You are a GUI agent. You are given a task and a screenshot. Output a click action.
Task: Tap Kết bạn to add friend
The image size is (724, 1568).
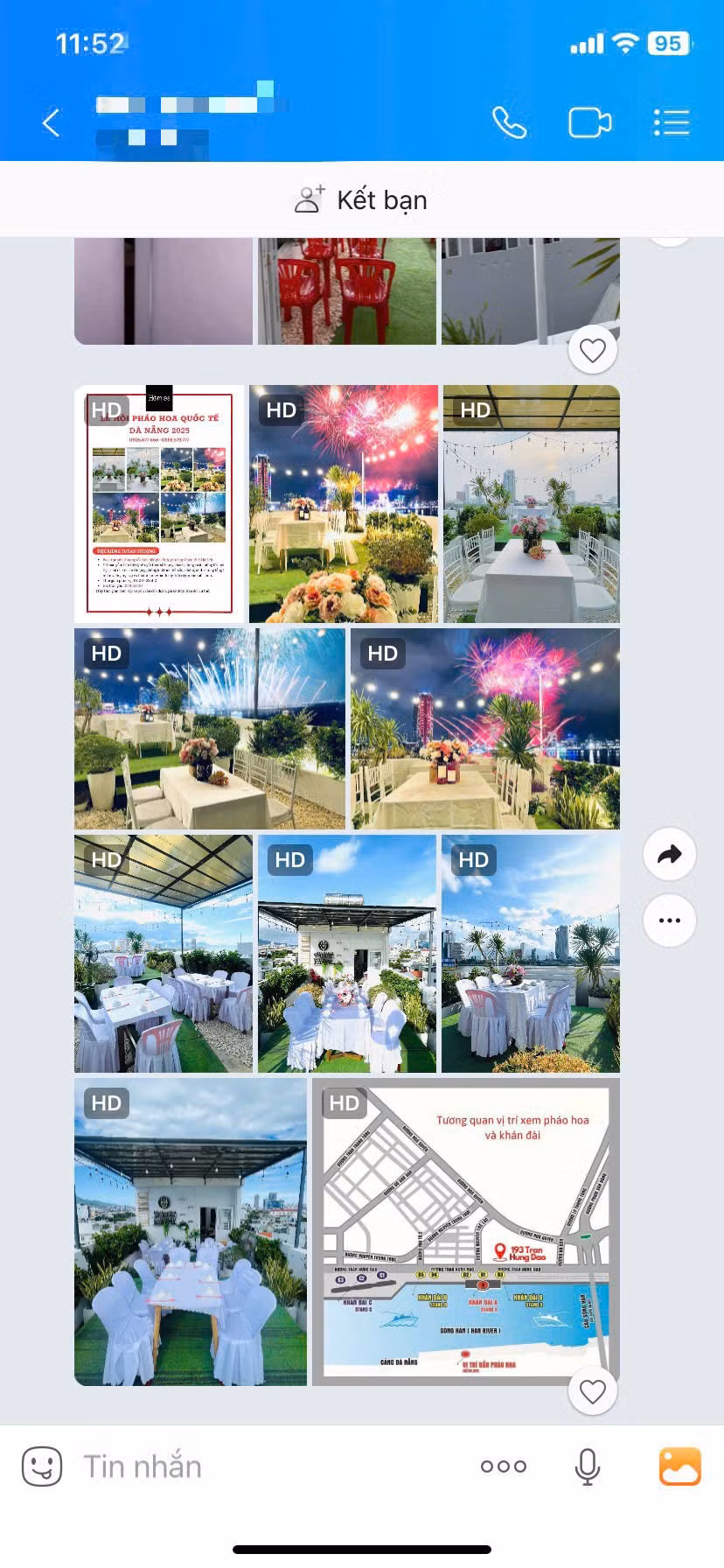coord(361,200)
